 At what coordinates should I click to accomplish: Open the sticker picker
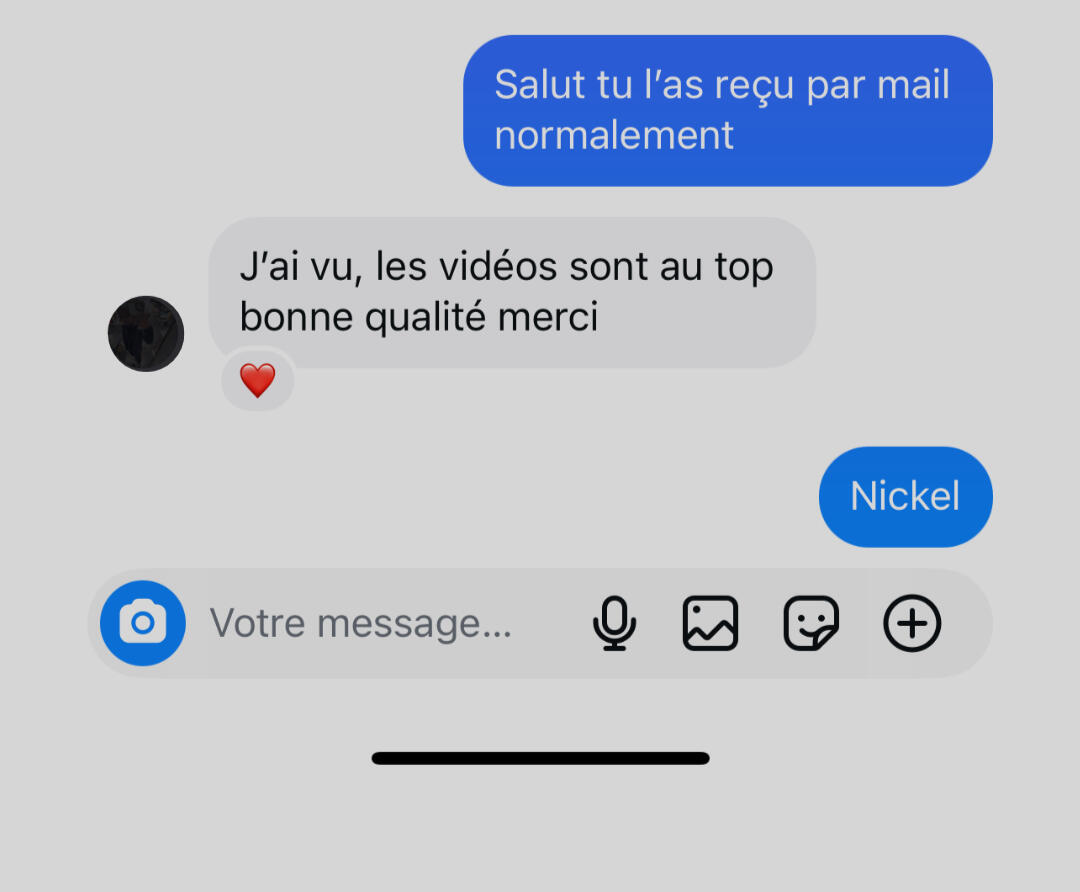pos(811,624)
